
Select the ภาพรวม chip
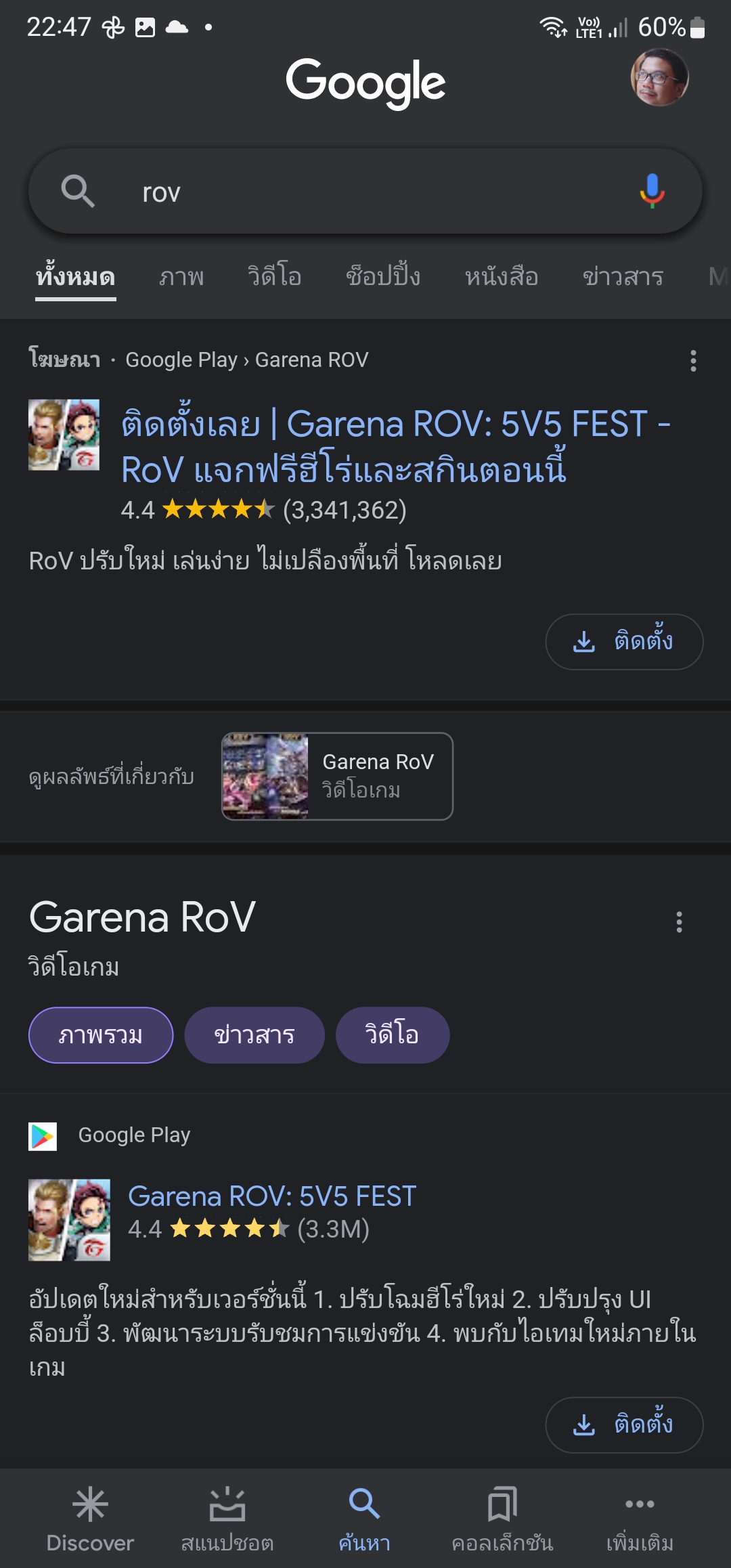[x=101, y=1035]
